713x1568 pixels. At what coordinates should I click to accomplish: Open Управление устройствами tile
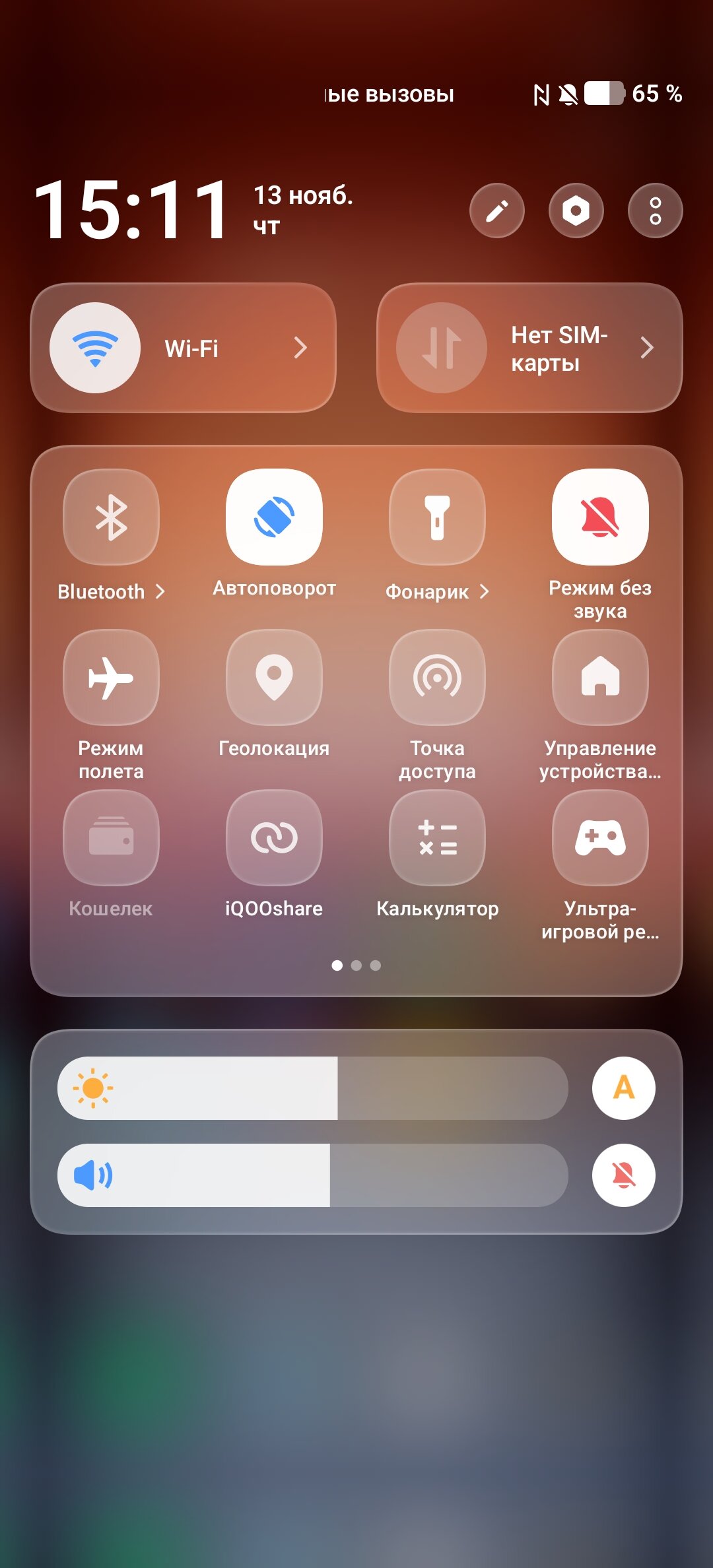pos(600,677)
